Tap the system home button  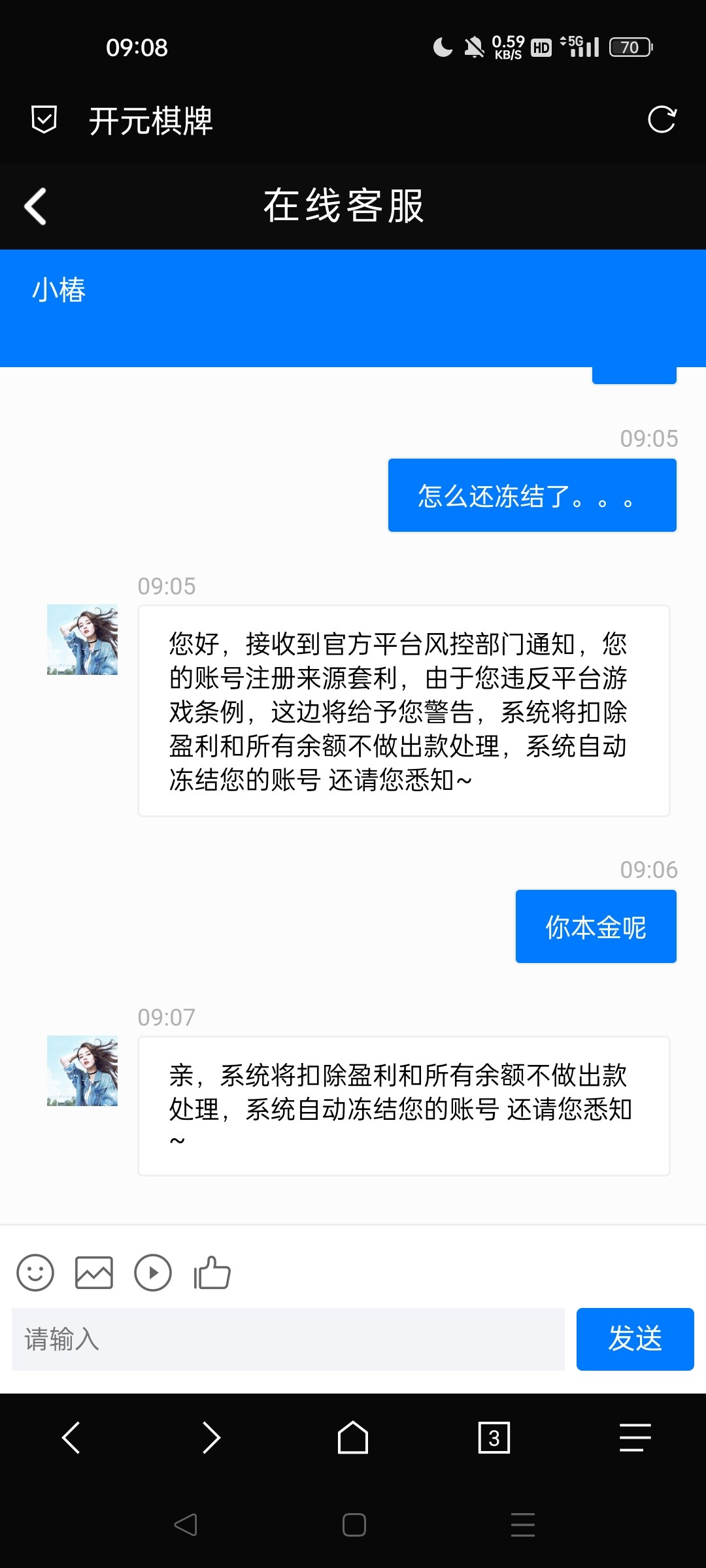pyautogui.click(x=354, y=1525)
